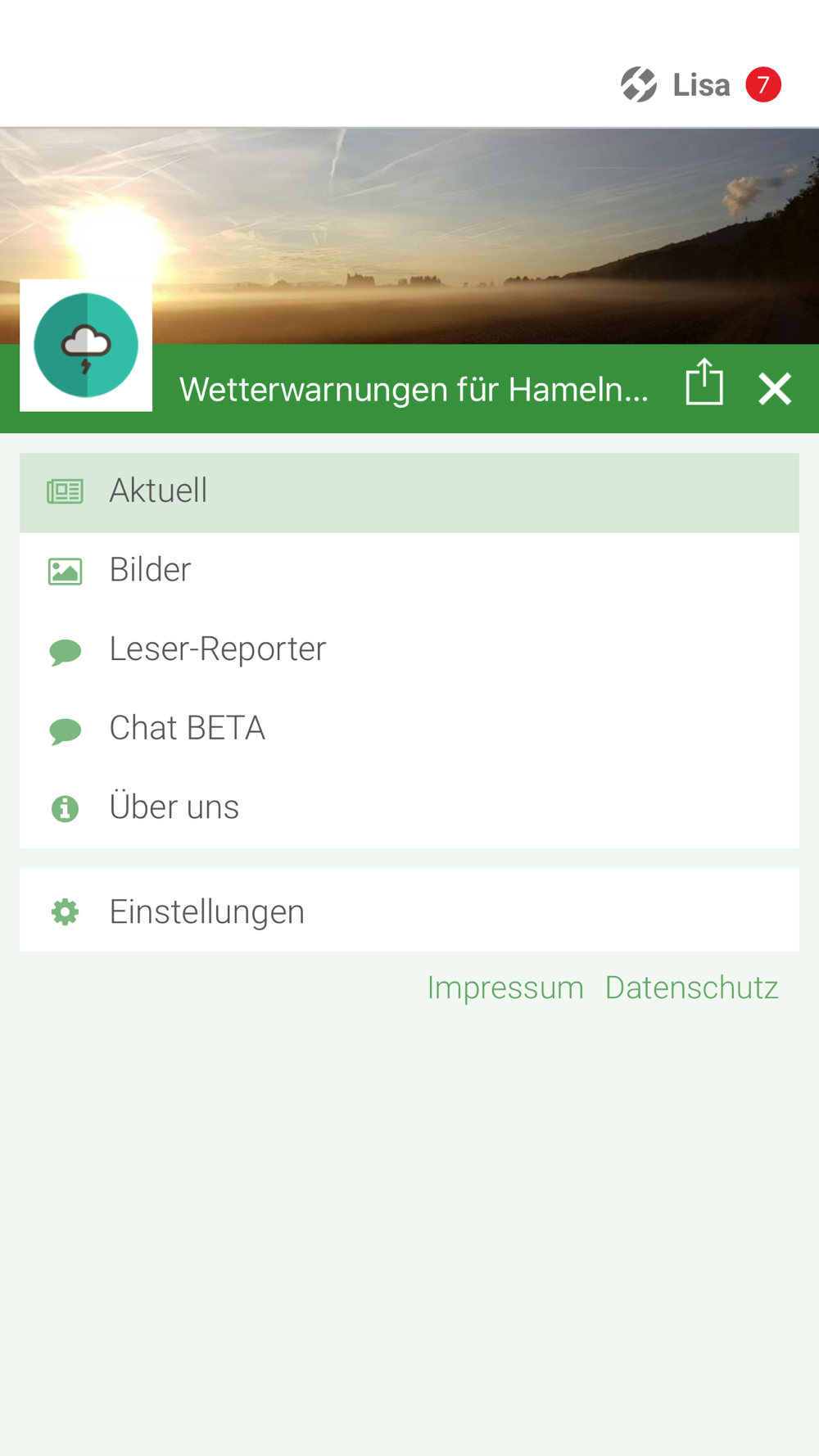Image resolution: width=819 pixels, height=1456 pixels.
Task: View the Impressum link
Action: coord(505,988)
